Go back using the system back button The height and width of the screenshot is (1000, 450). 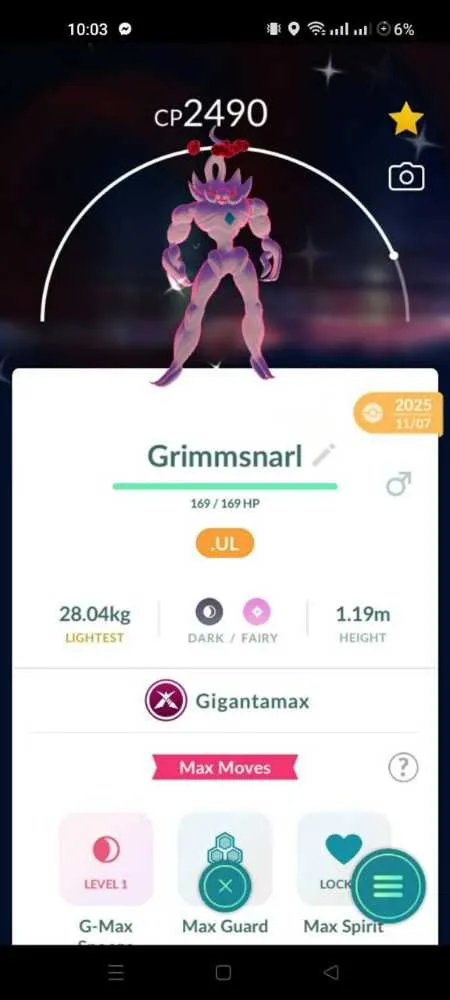[331, 972]
